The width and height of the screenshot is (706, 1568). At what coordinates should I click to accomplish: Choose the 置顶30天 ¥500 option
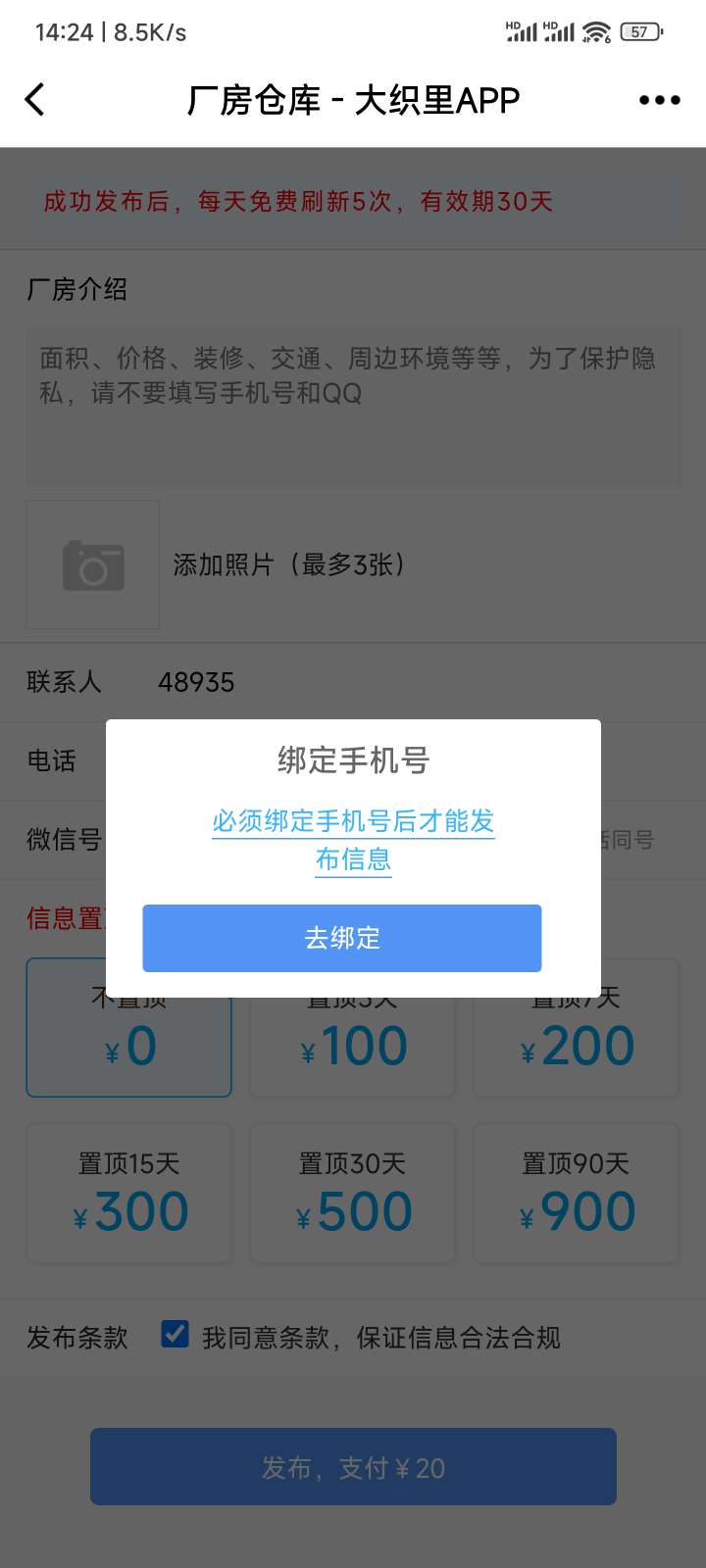click(x=353, y=1193)
